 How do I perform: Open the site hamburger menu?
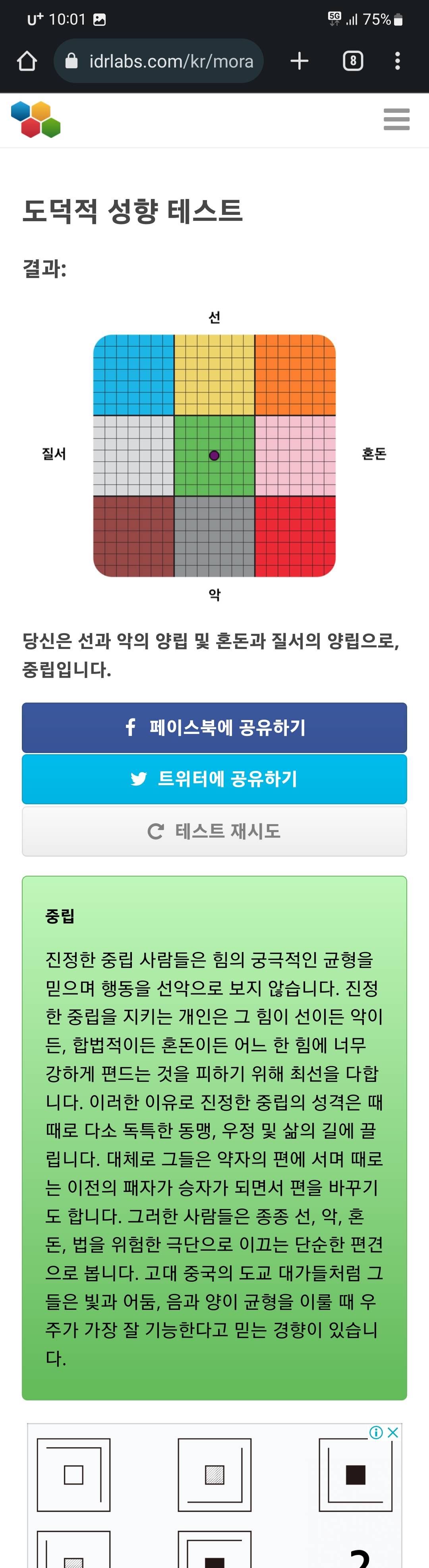coord(396,119)
